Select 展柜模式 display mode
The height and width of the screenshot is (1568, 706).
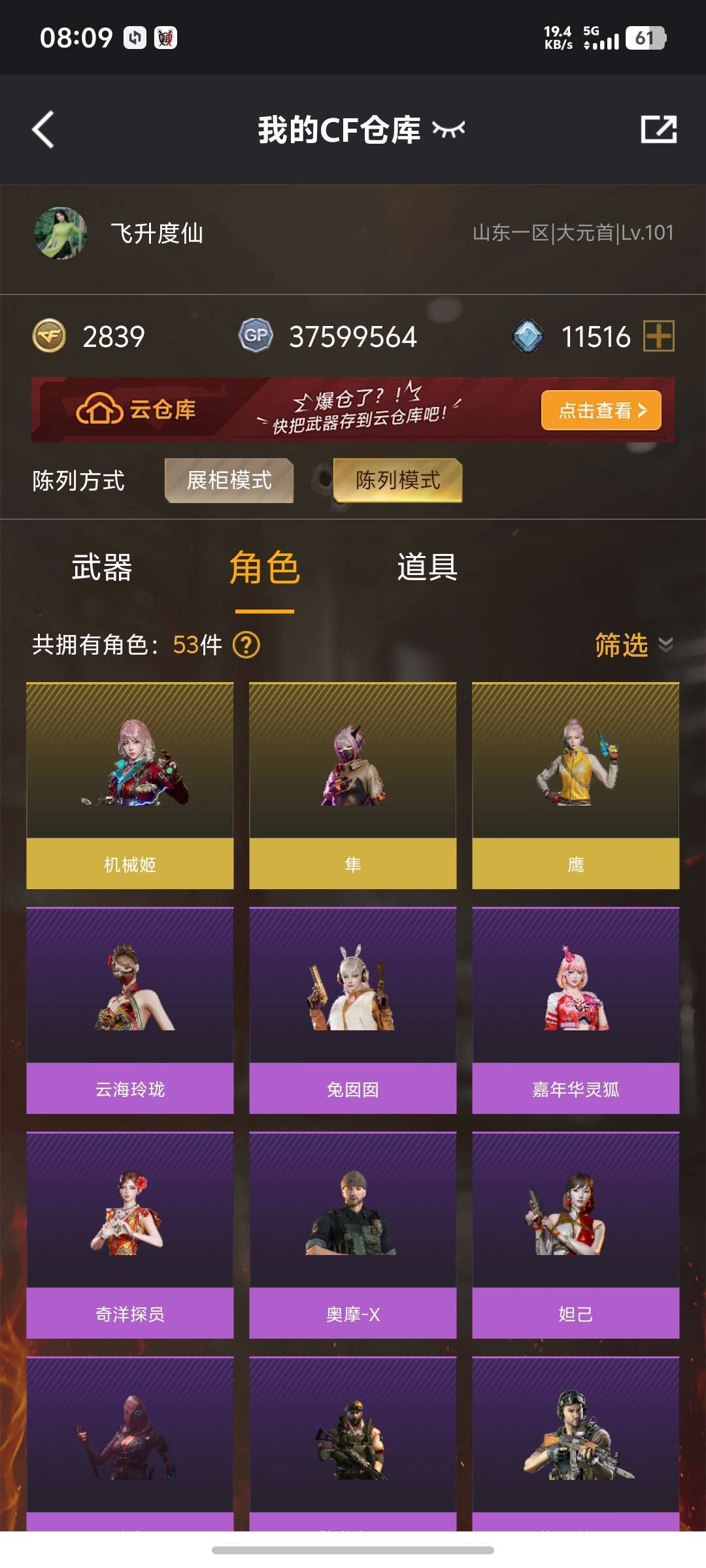coord(229,480)
